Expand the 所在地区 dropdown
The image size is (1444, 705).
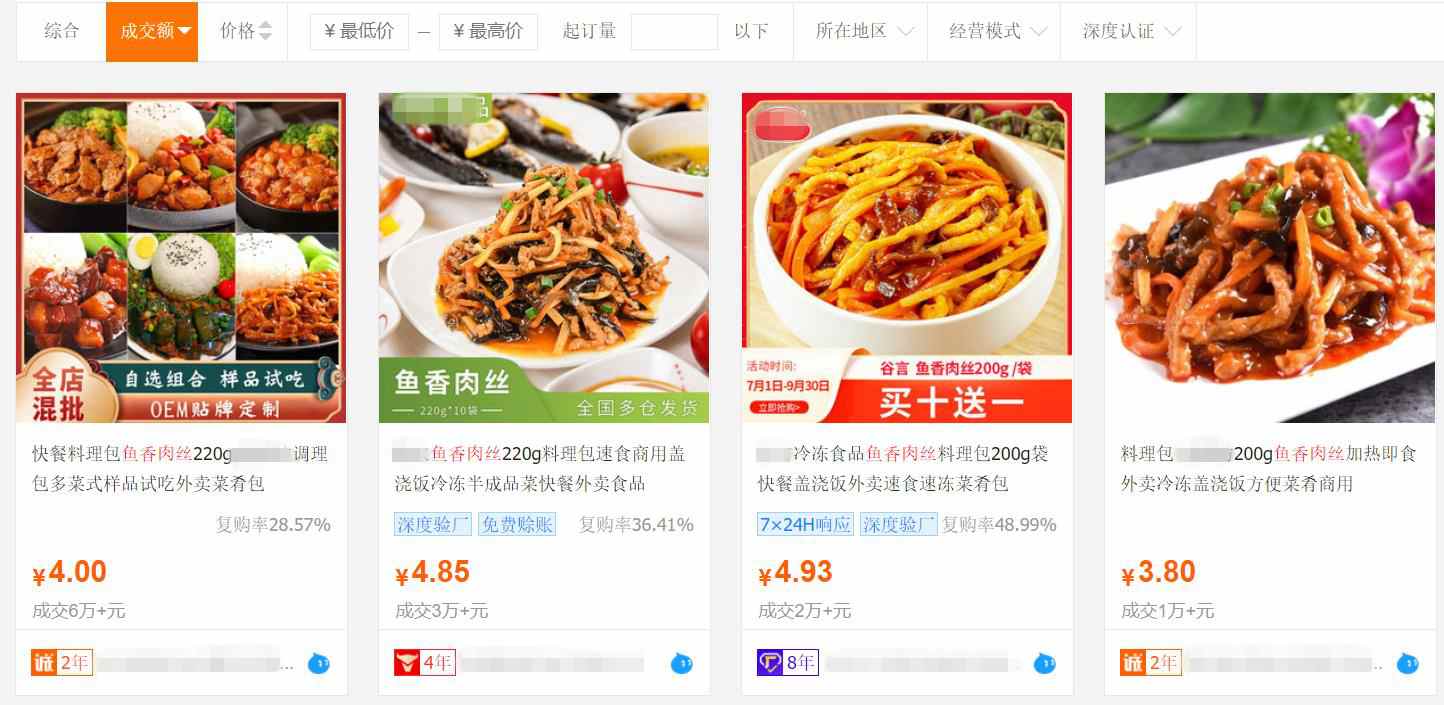coord(863,31)
